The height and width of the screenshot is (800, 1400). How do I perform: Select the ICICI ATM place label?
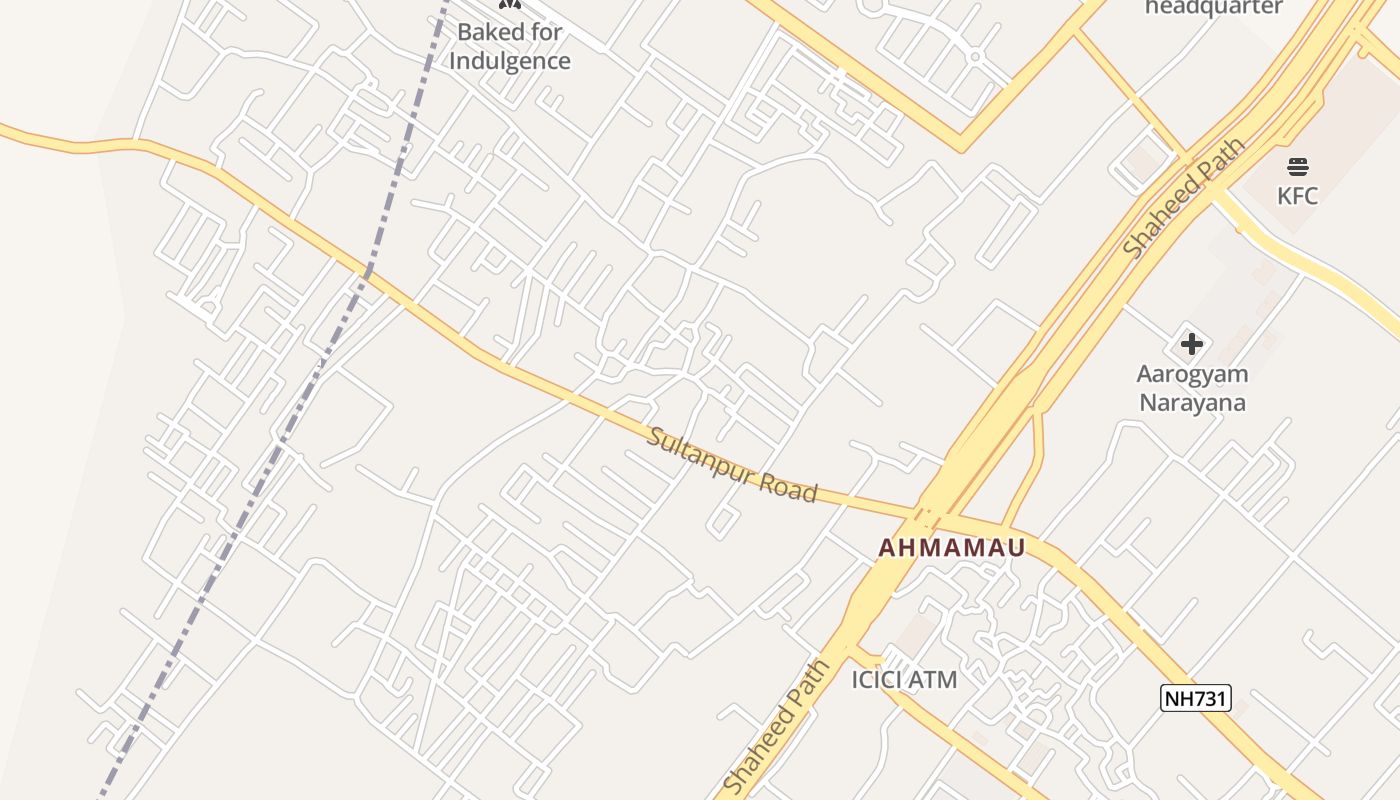904,680
